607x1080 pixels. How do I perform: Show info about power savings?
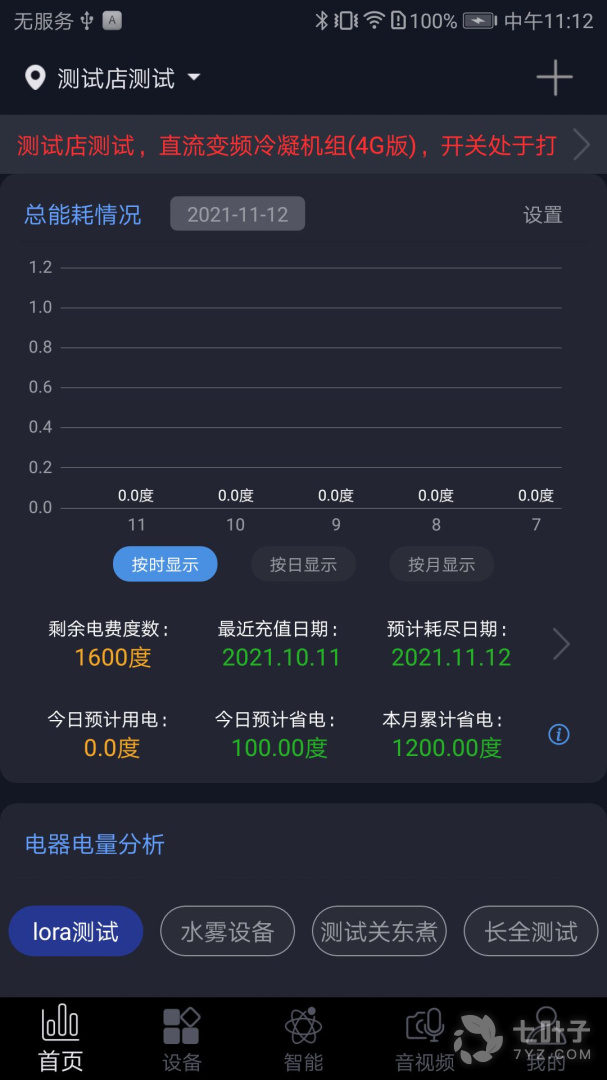[x=558, y=735]
